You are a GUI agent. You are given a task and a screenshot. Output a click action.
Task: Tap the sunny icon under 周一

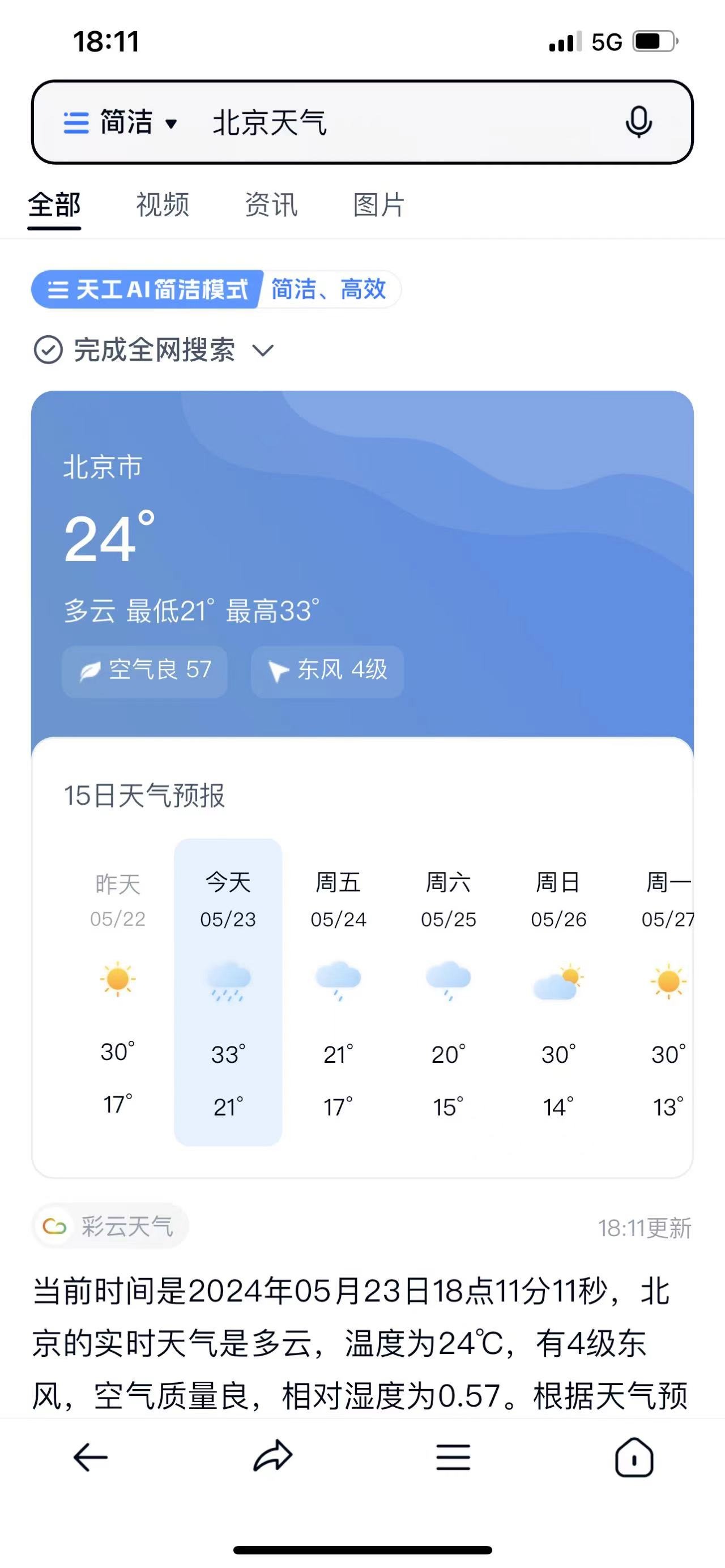(668, 982)
